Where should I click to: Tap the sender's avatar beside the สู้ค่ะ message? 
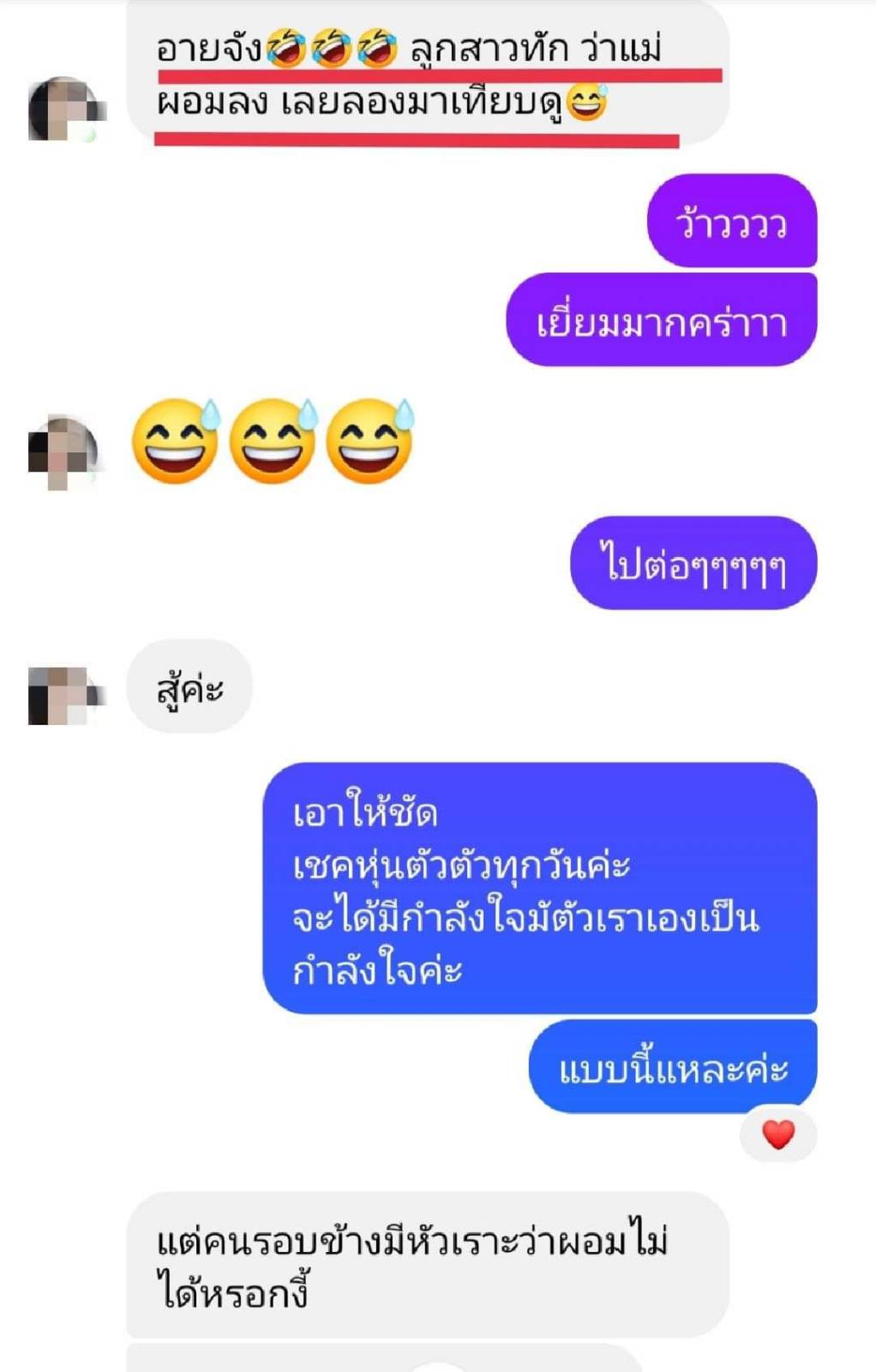(x=64, y=695)
